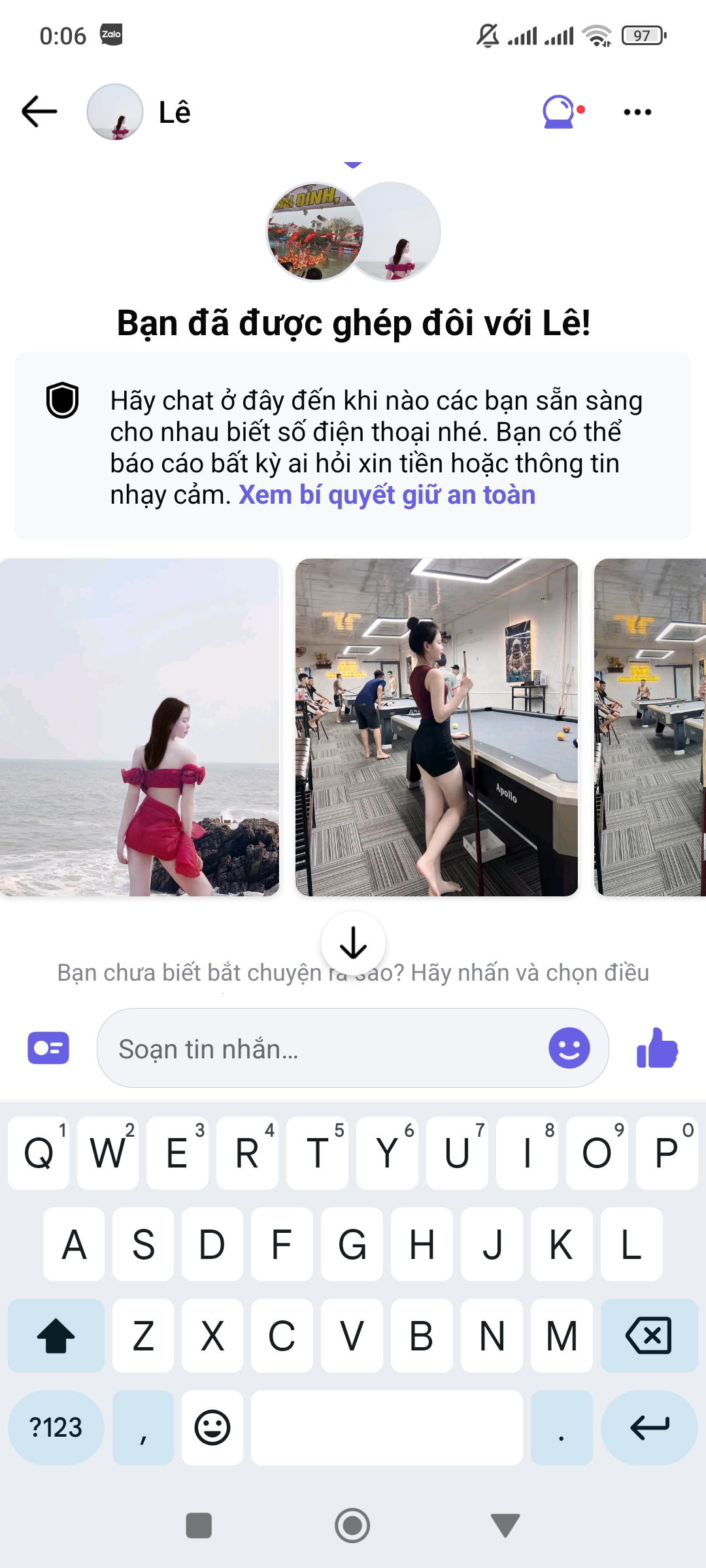
Task: Open the card icon left of the message box
Action: (48, 1048)
